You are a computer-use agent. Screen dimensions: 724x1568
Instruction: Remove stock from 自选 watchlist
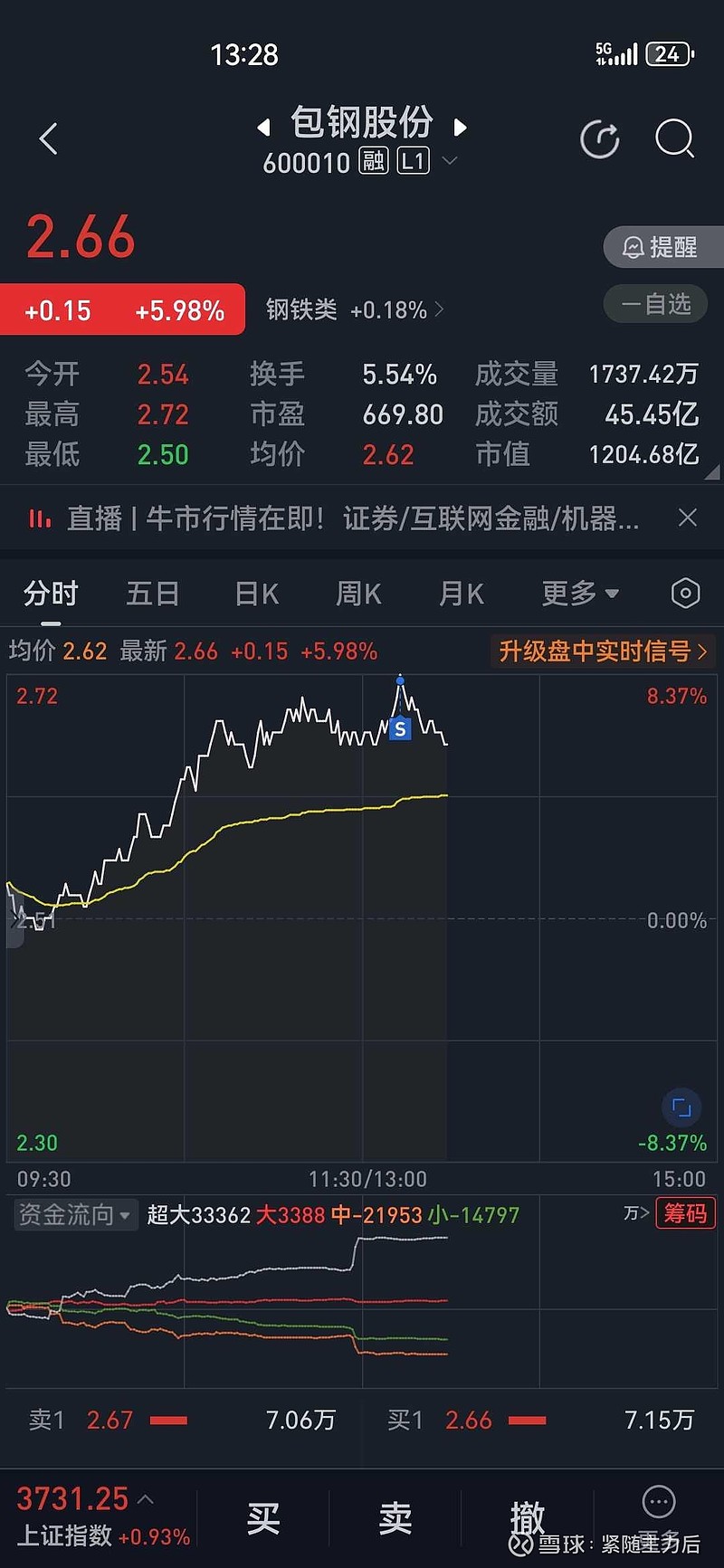[x=656, y=304]
